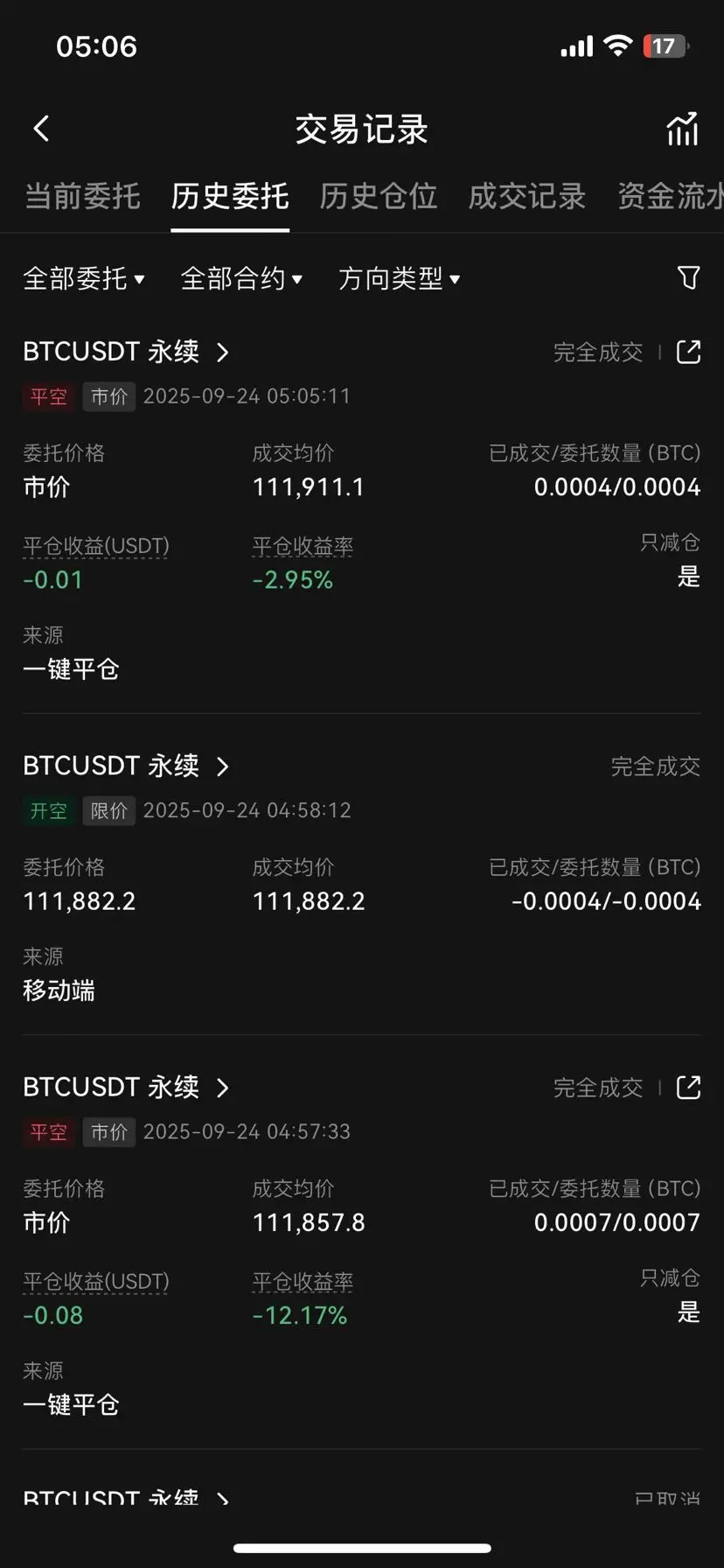The height and width of the screenshot is (1568, 724).
Task: Switch to the 历史仓位 tab
Action: point(378,196)
